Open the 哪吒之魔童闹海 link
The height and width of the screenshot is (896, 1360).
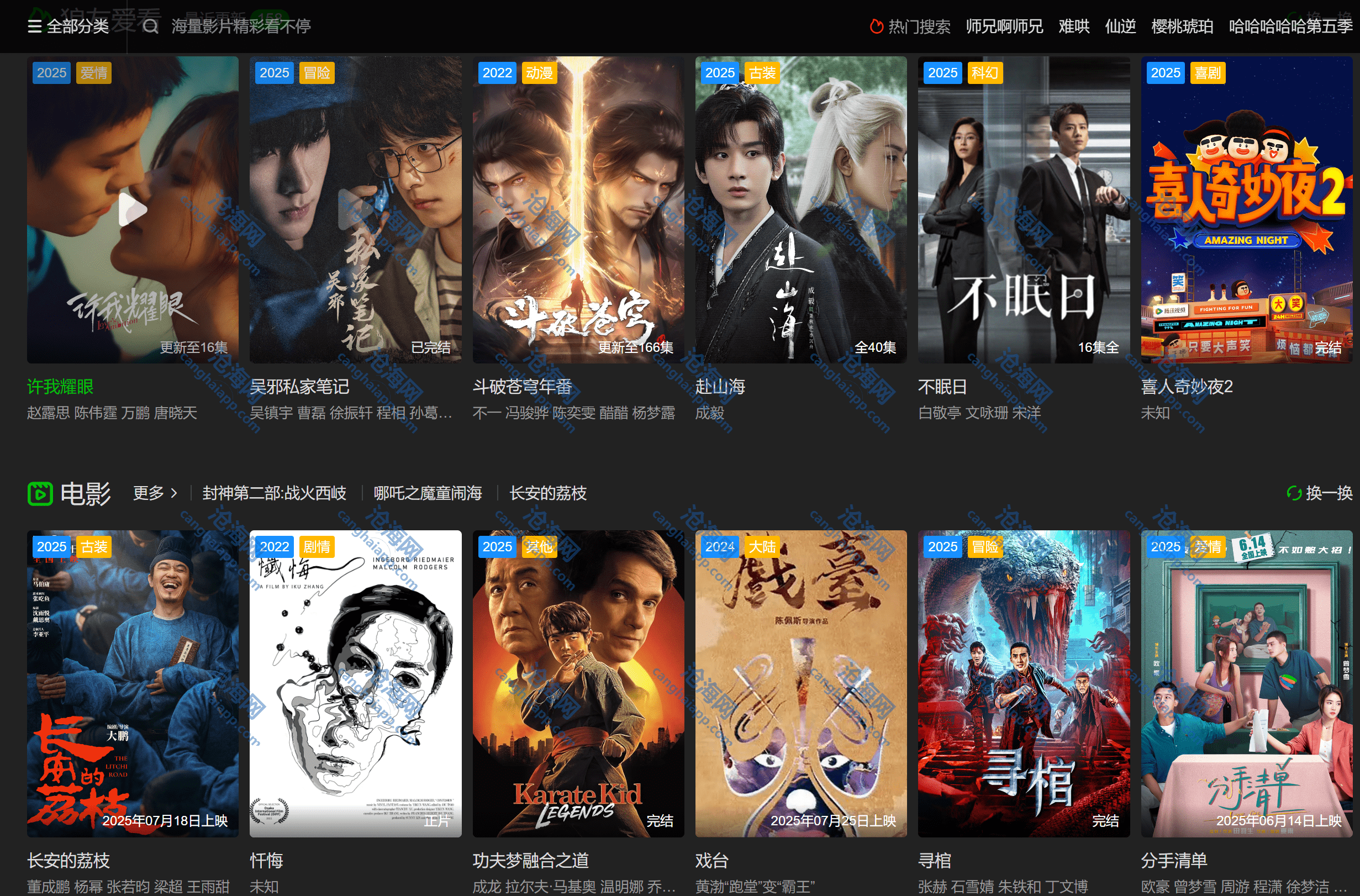428,493
